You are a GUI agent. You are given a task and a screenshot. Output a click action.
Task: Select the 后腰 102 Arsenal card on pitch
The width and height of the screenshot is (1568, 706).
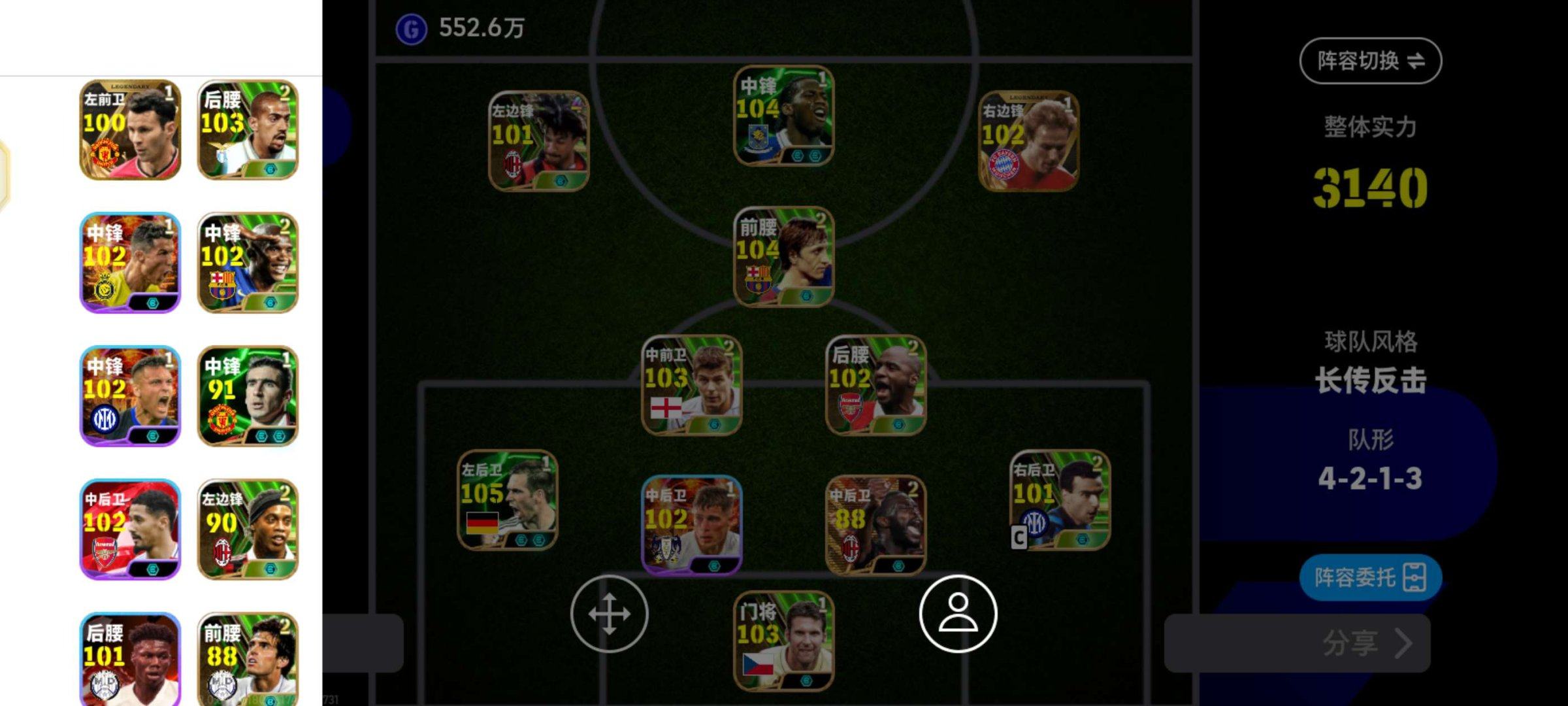(875, 385)
